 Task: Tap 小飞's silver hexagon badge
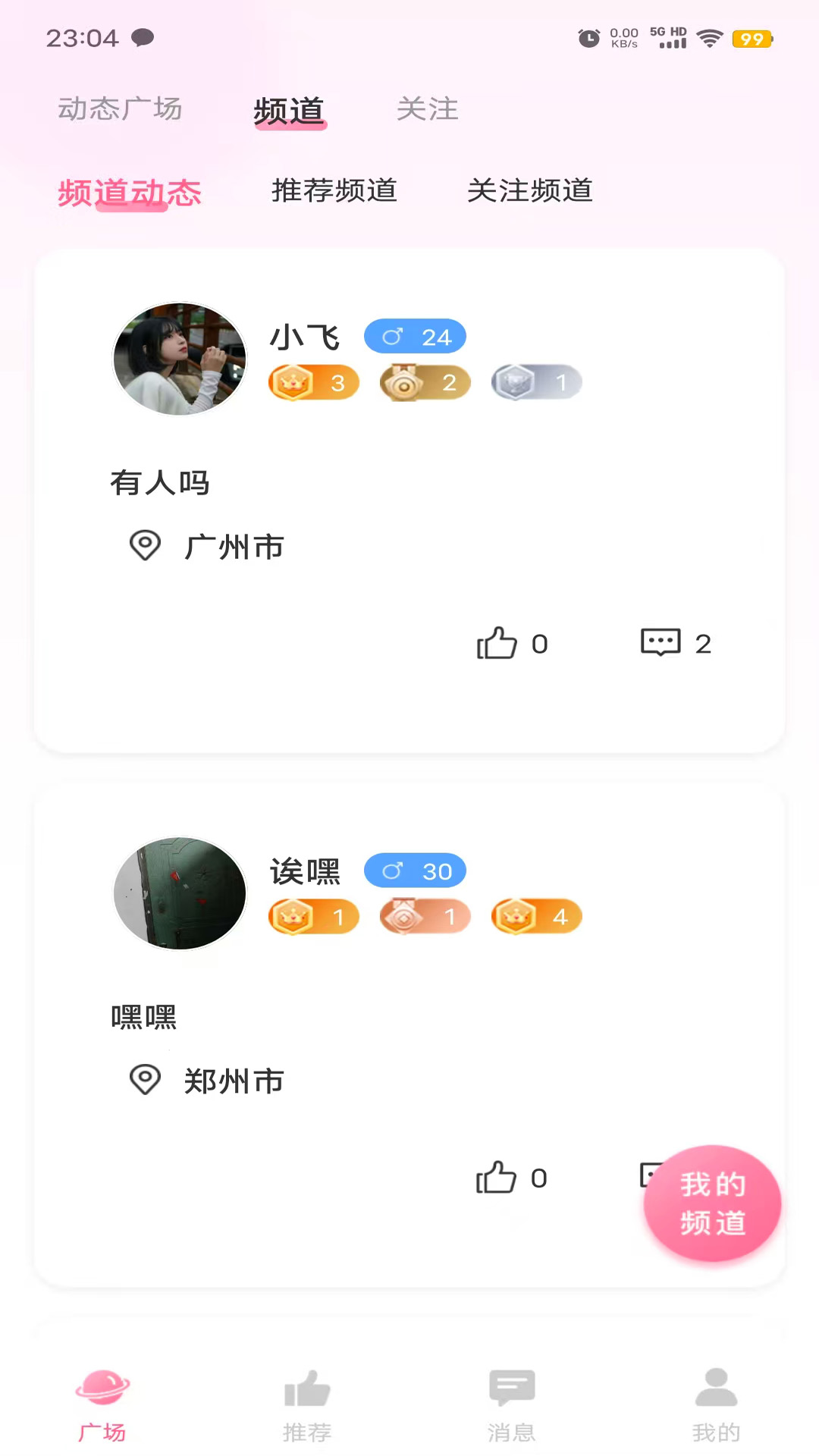click(x=535, y=382)
